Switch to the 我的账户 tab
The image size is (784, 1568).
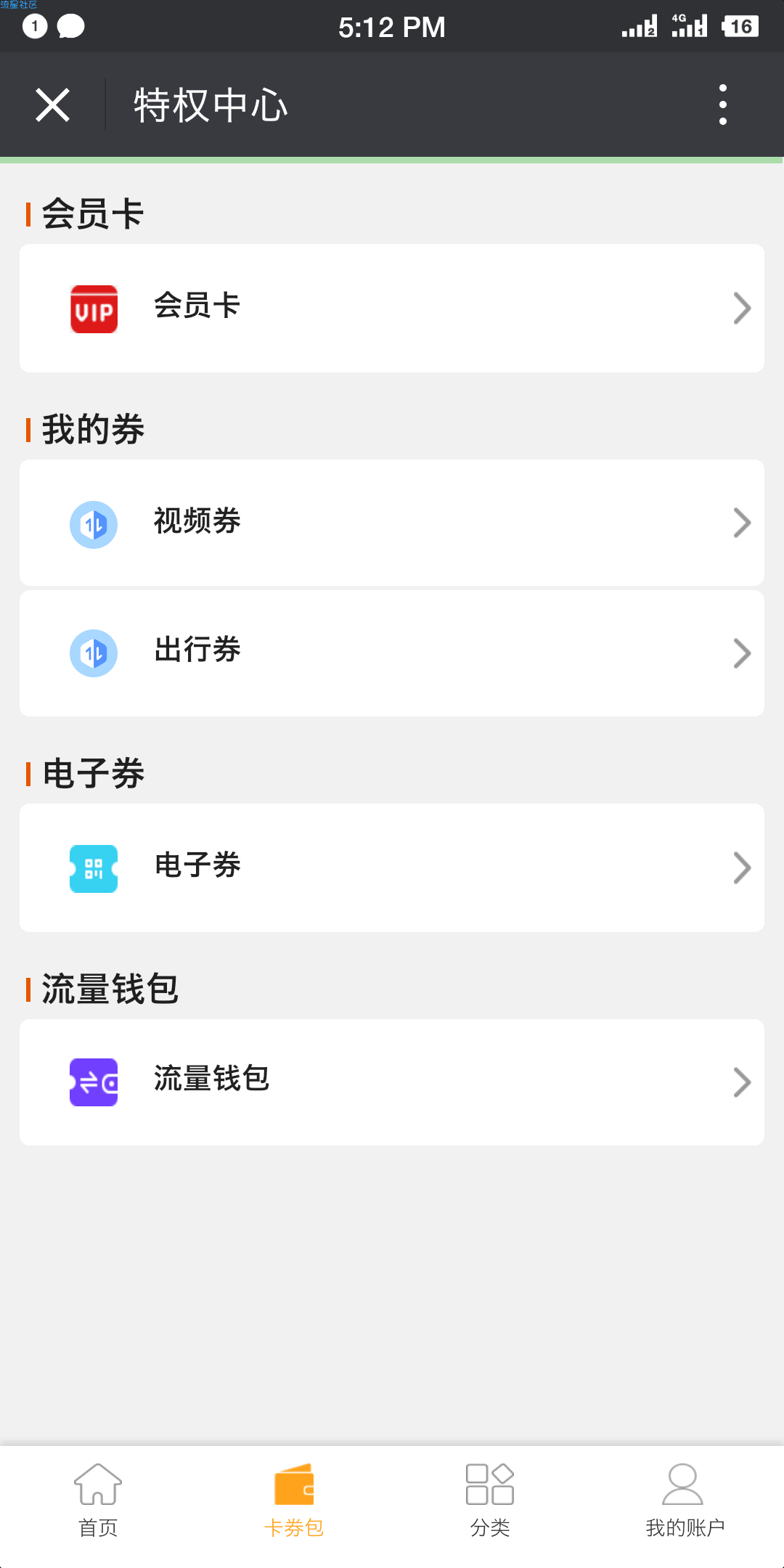[685, 1500]
